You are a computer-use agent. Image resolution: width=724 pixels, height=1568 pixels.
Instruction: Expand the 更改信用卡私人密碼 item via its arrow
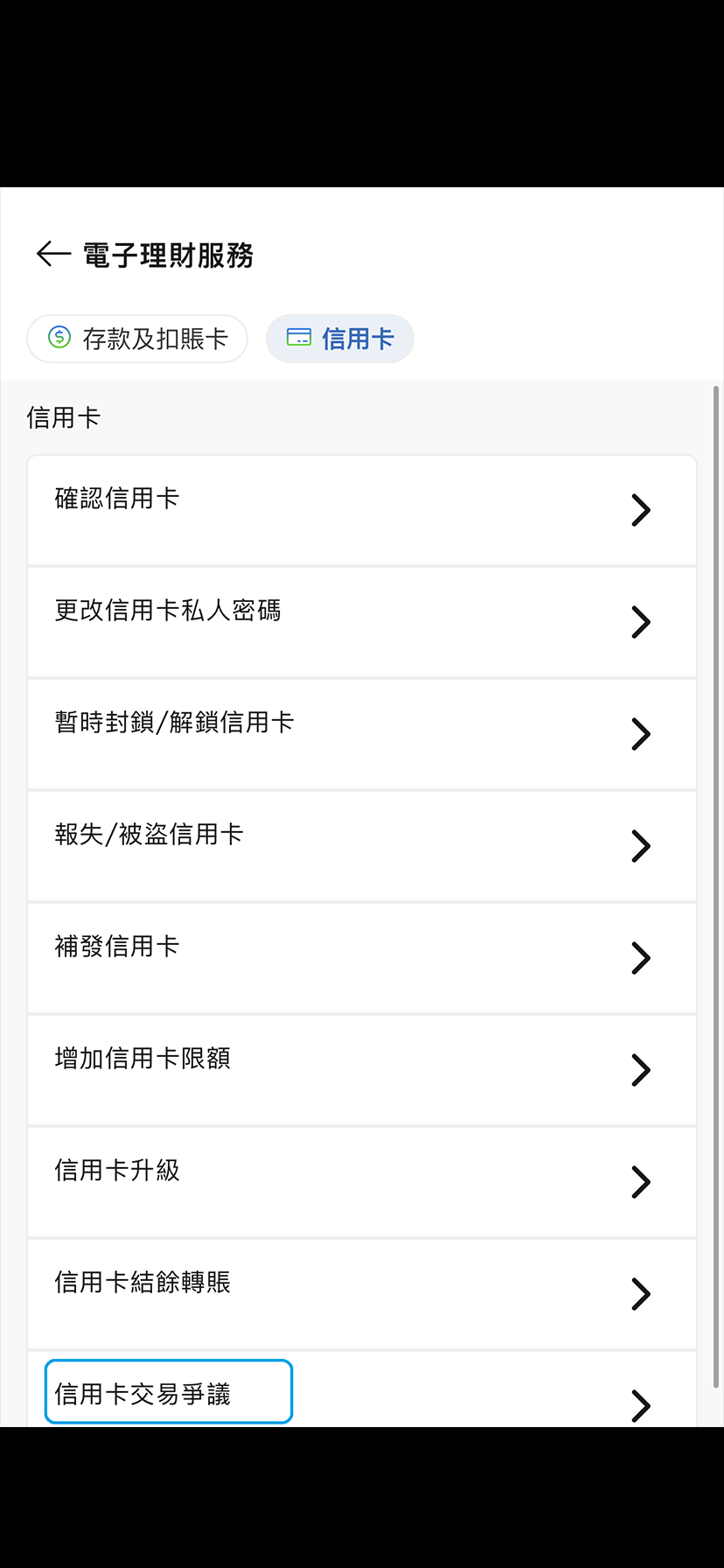pos(639,622)
